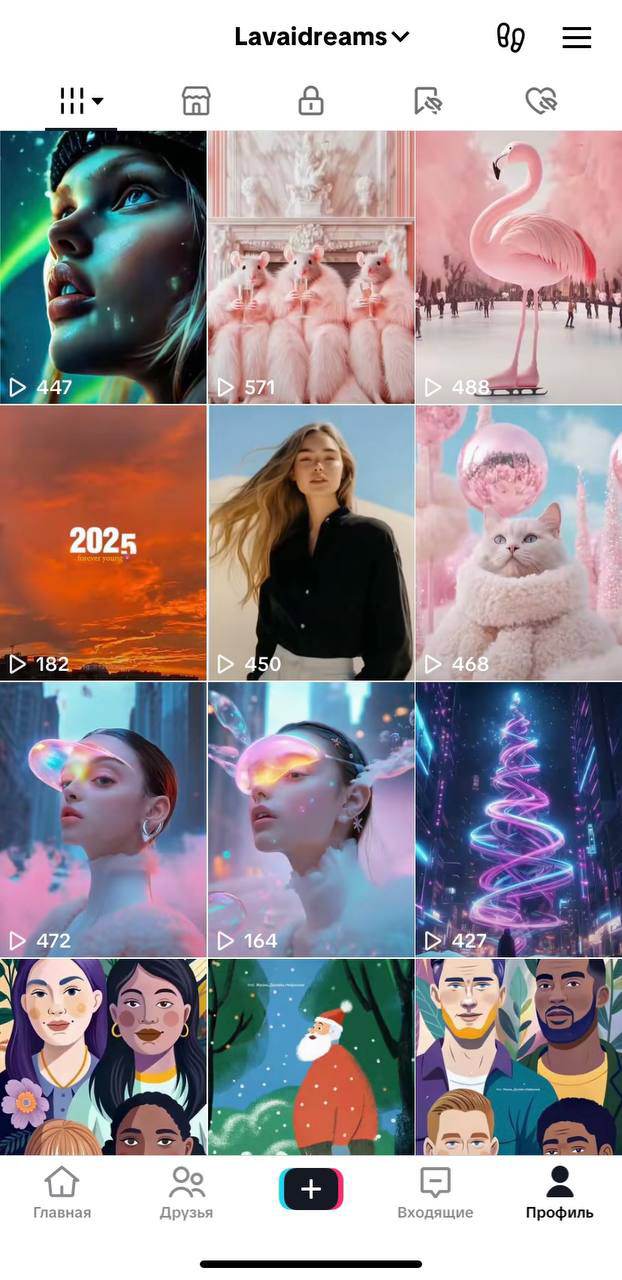Open the posts grid filter tab
This screenshot has width=622, height=1280.
coord(81,100)
